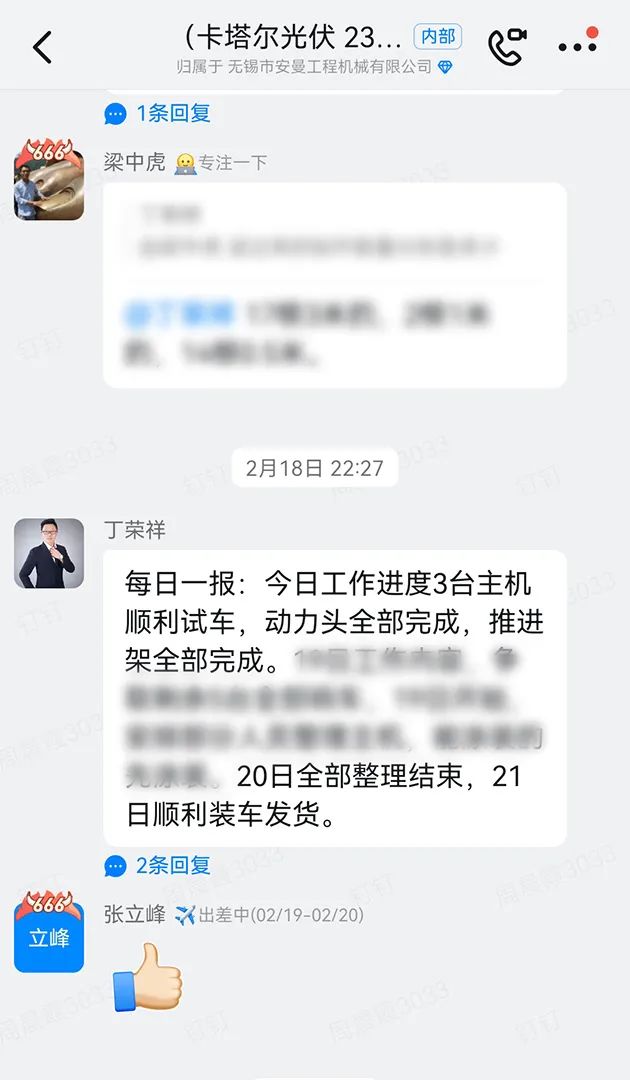Image resolution: width=630 pixels, height=1080 pixels.
Task: Open 梁中虎's quoted reply message
Action: click(334, 285)
